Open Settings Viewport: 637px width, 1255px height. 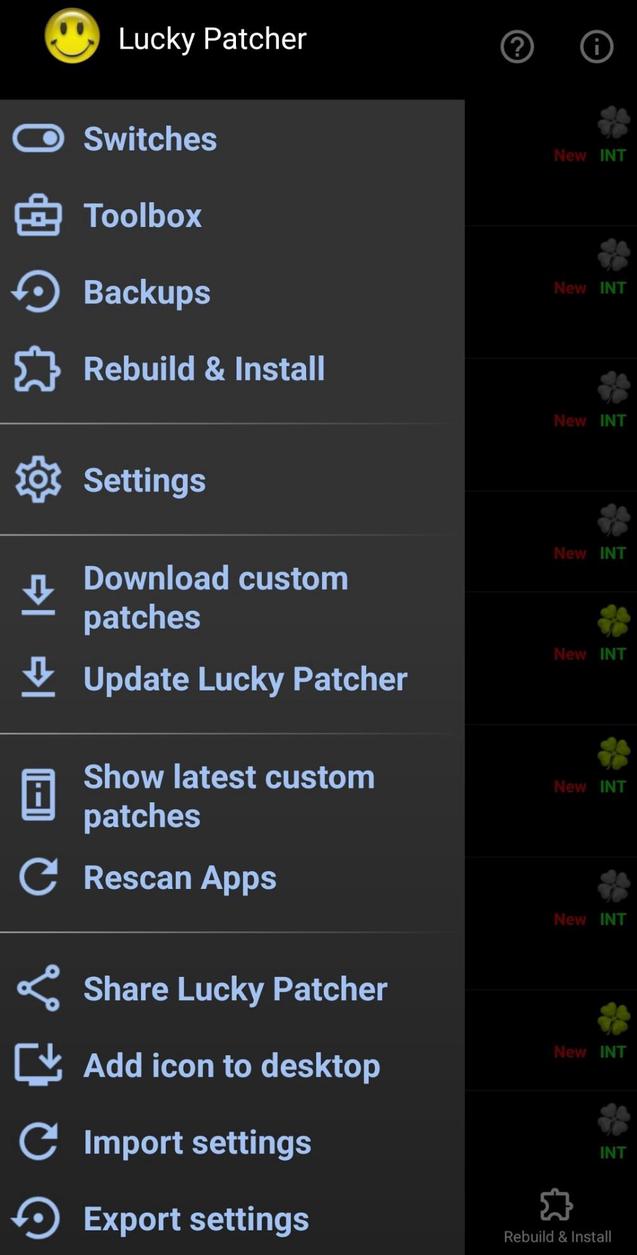point(144,481)
